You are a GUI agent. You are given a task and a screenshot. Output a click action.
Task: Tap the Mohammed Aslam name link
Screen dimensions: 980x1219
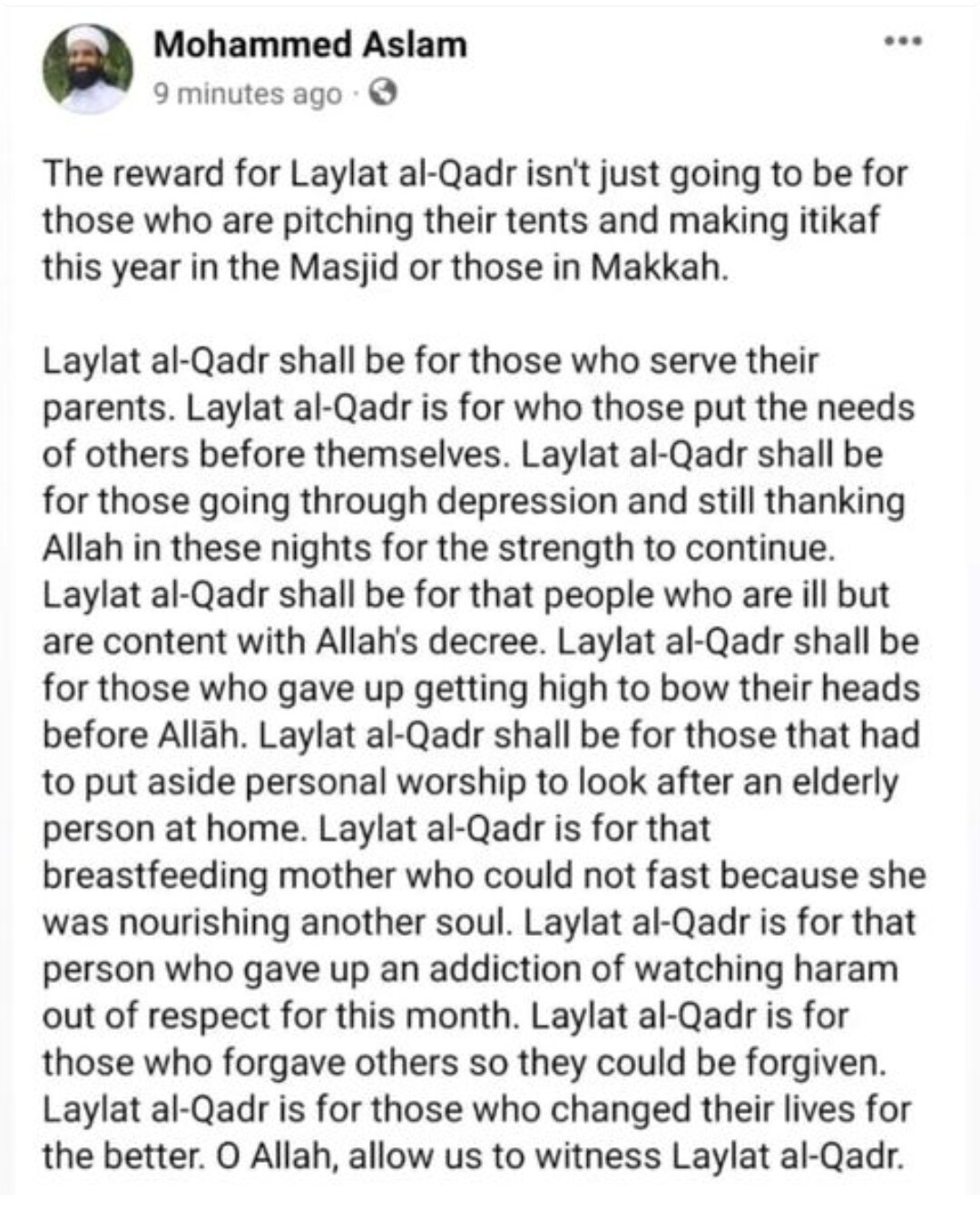pos(310,44)
